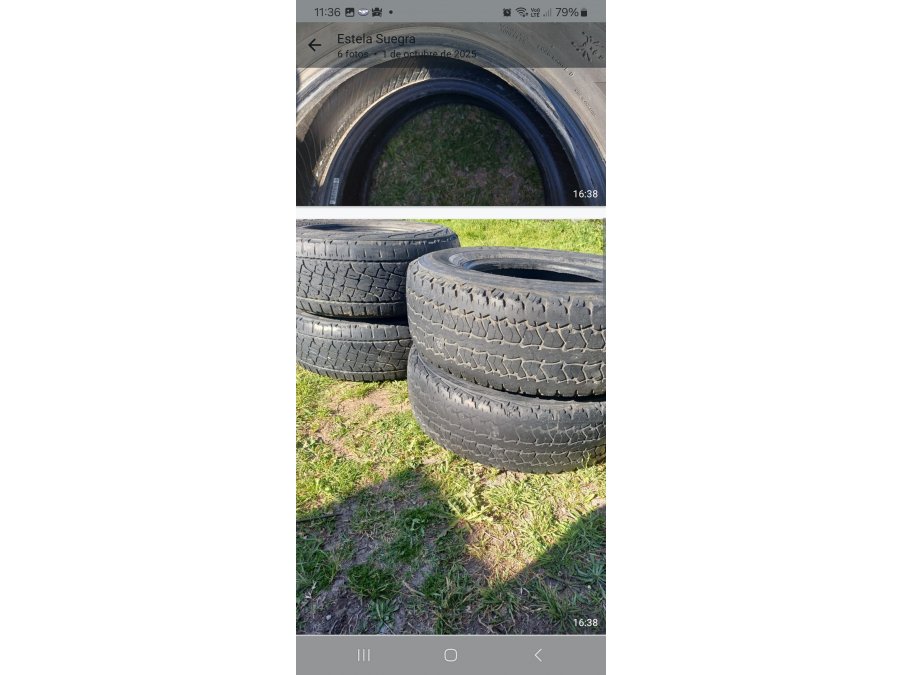The image size is (900, 675).
Task: Go back using the top arrow
Action: coord(315,45)
